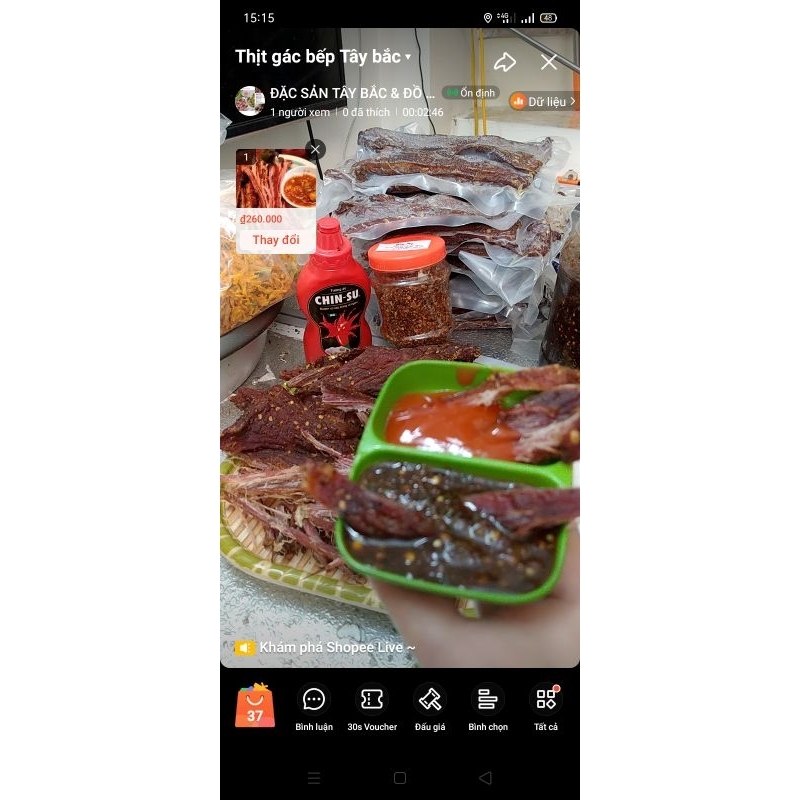Open Bình luận comments

pyautogui.click(x=314, y=706)
